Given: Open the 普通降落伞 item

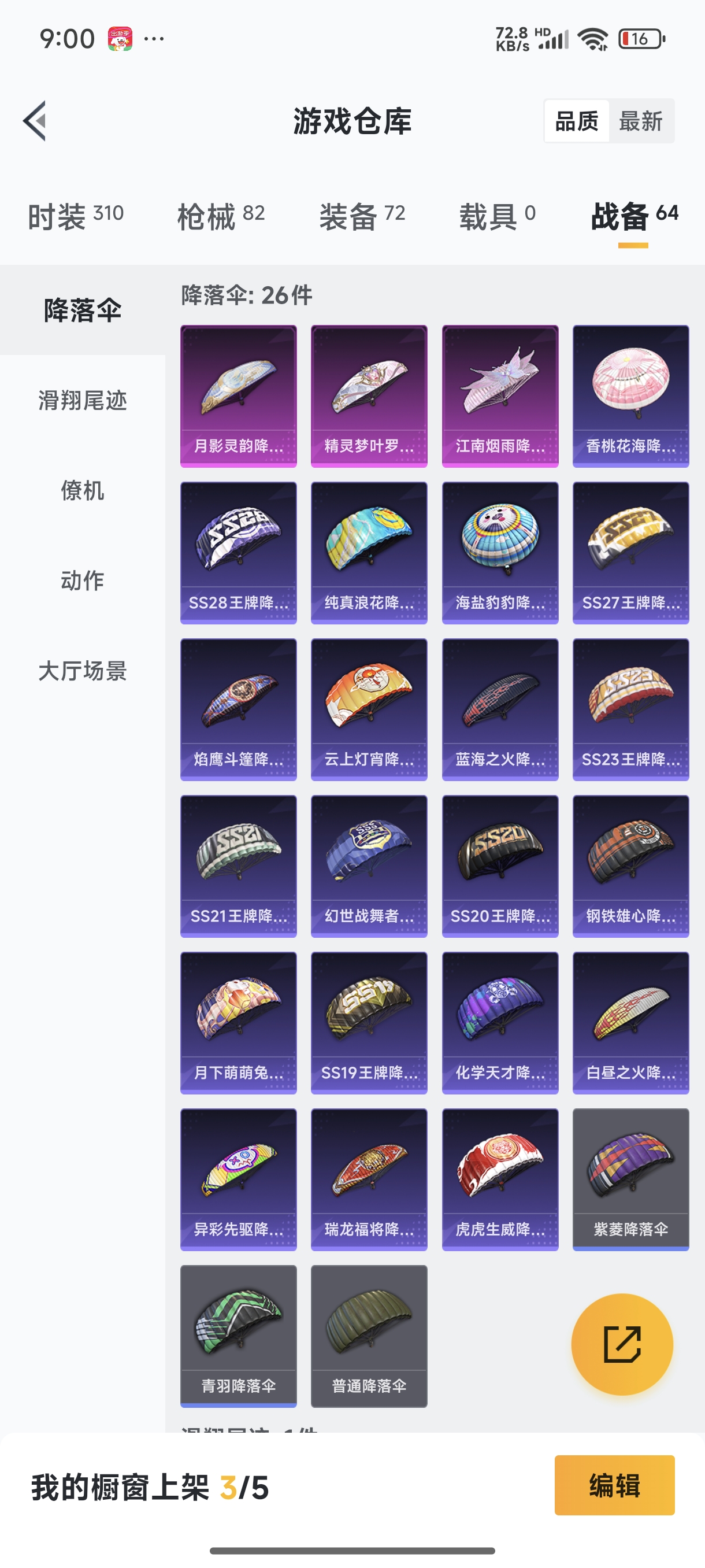Looking at the screenshot, I should pyautogui.click(x=369, y=1336).
